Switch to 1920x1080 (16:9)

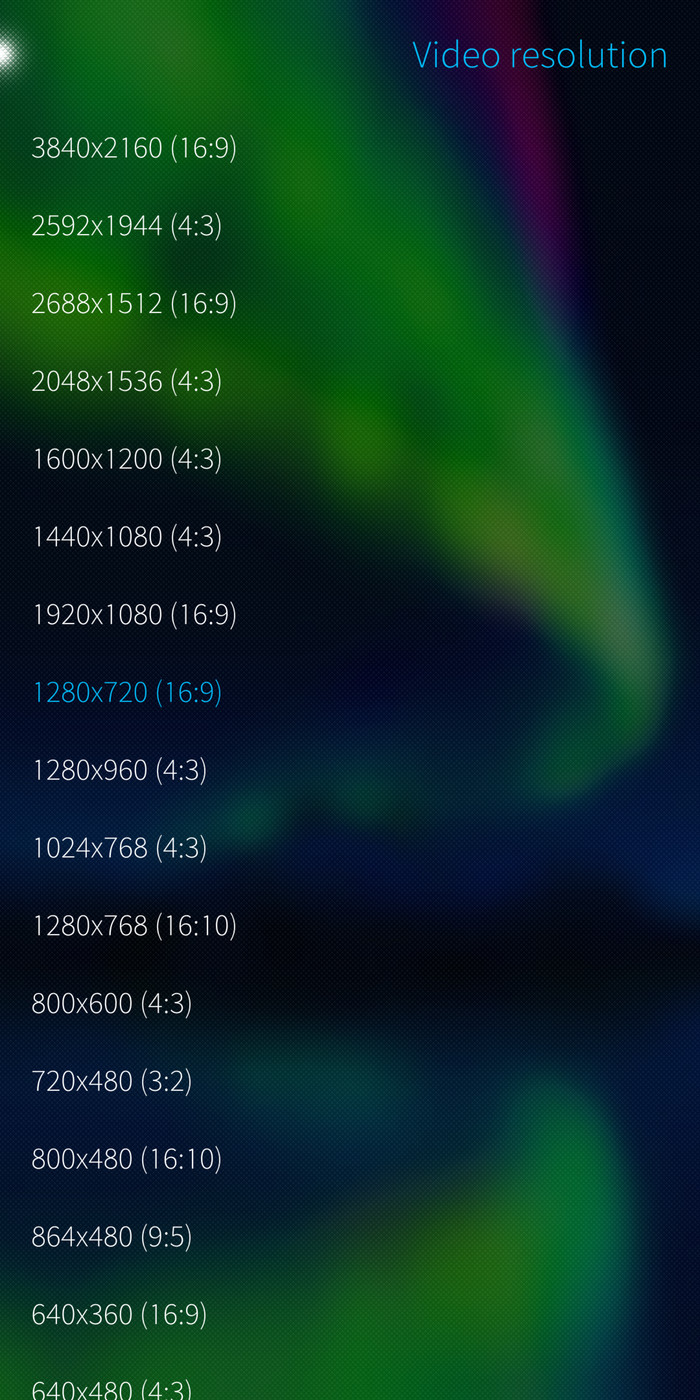pos(134,614)
